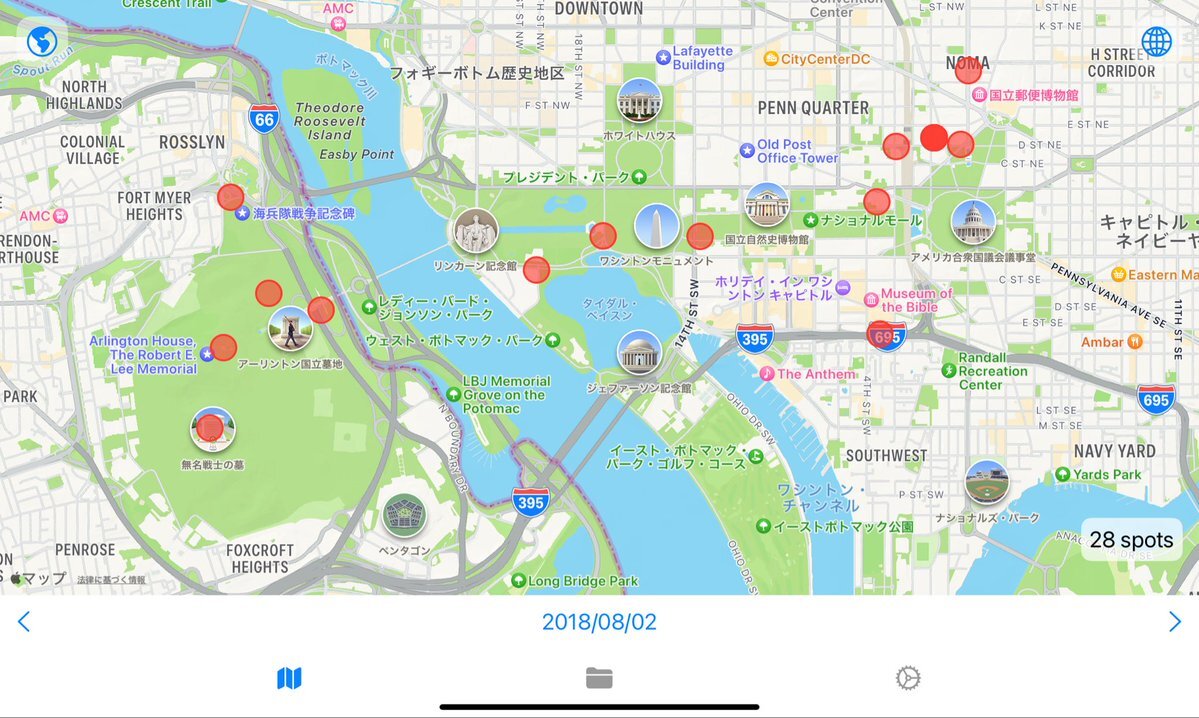
Task: Open the settings gear tab
Action: tap(908, 679)
